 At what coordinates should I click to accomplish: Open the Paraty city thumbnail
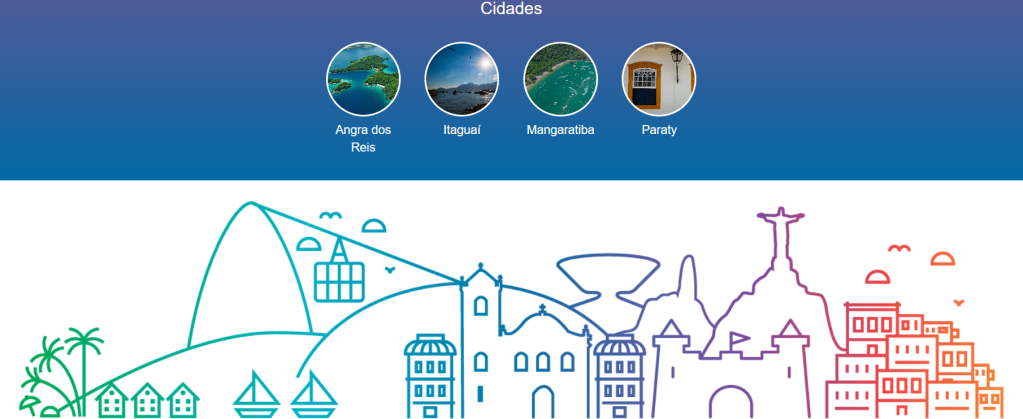point(659,79)
